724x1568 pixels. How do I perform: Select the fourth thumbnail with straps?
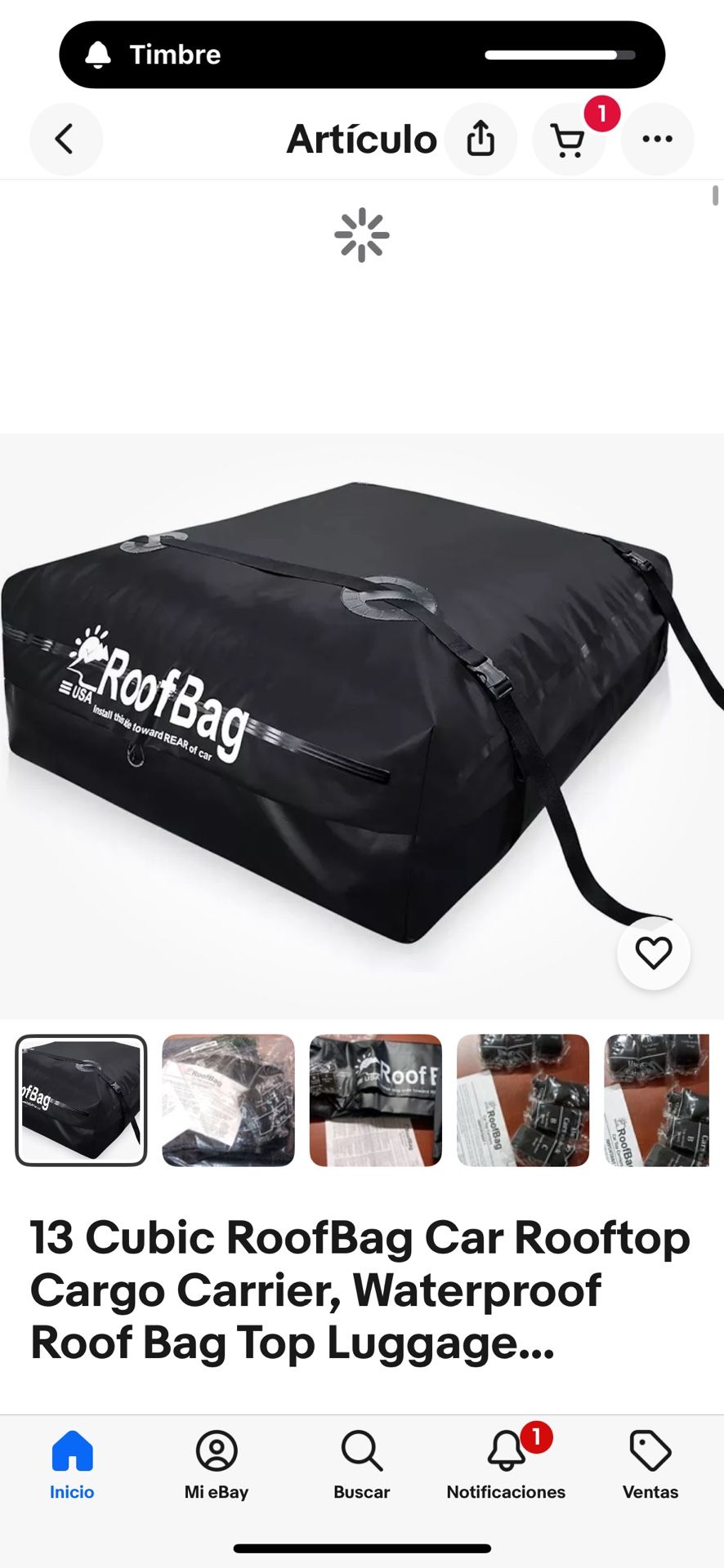coord(523,1100)
